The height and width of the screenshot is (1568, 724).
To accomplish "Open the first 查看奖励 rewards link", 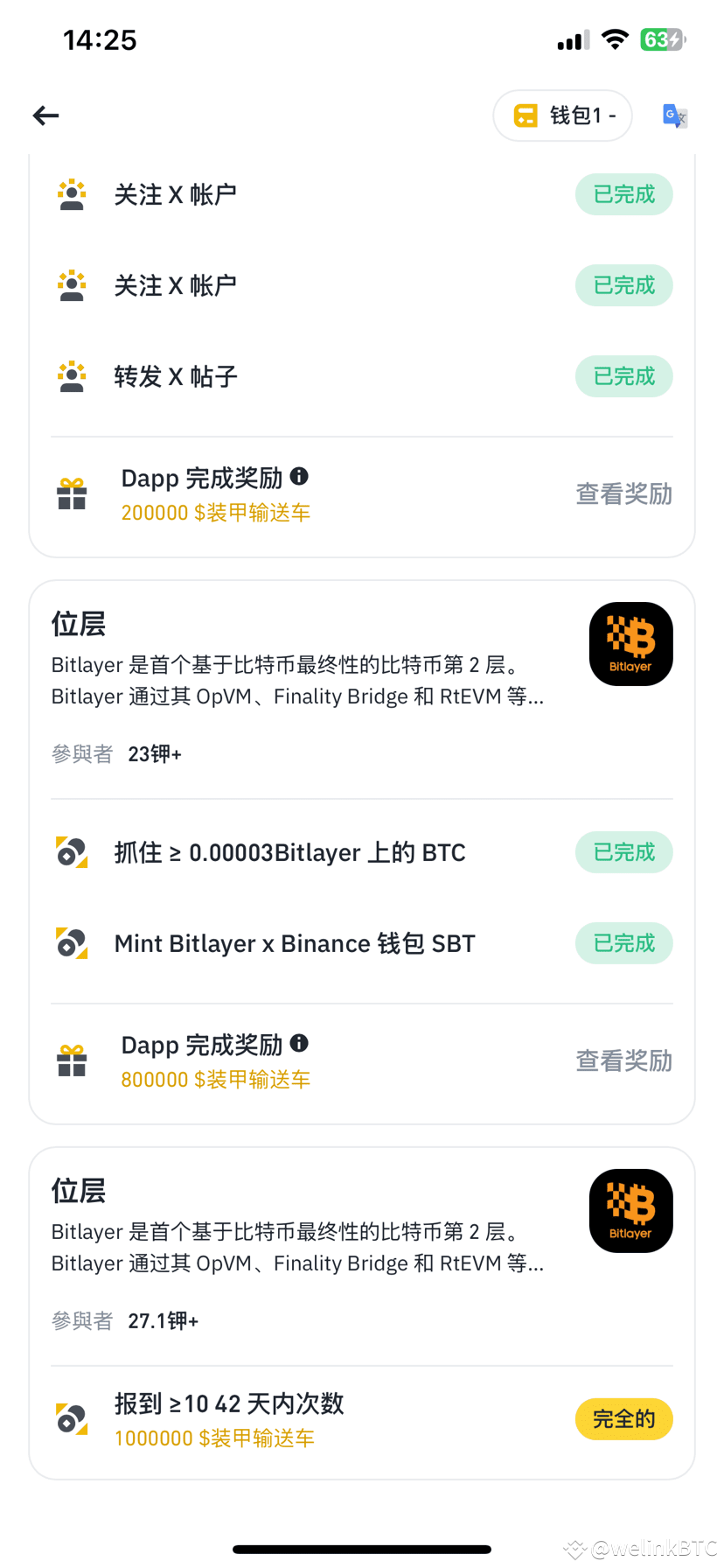I will point(623,493).
